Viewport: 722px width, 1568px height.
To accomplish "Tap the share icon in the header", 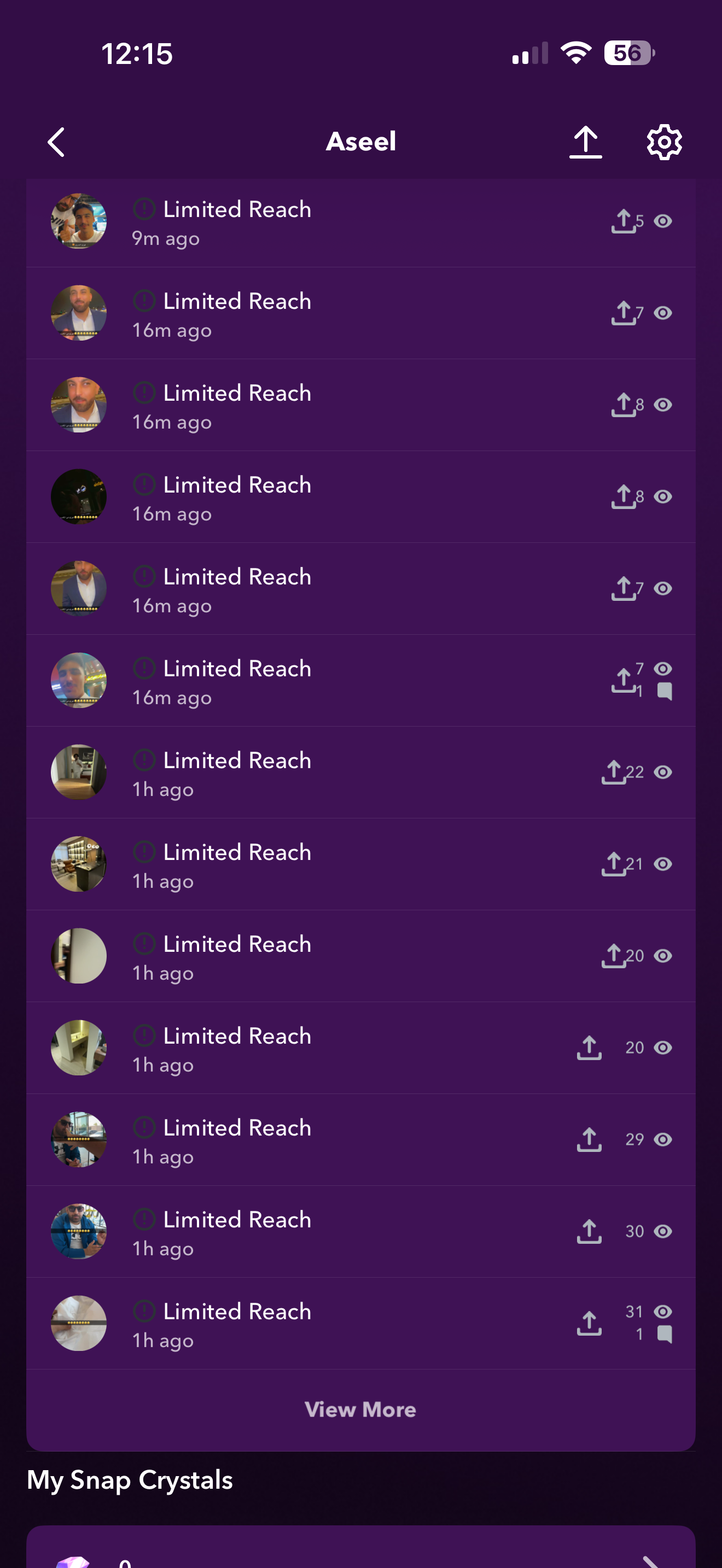I will (x=585, y=142).
